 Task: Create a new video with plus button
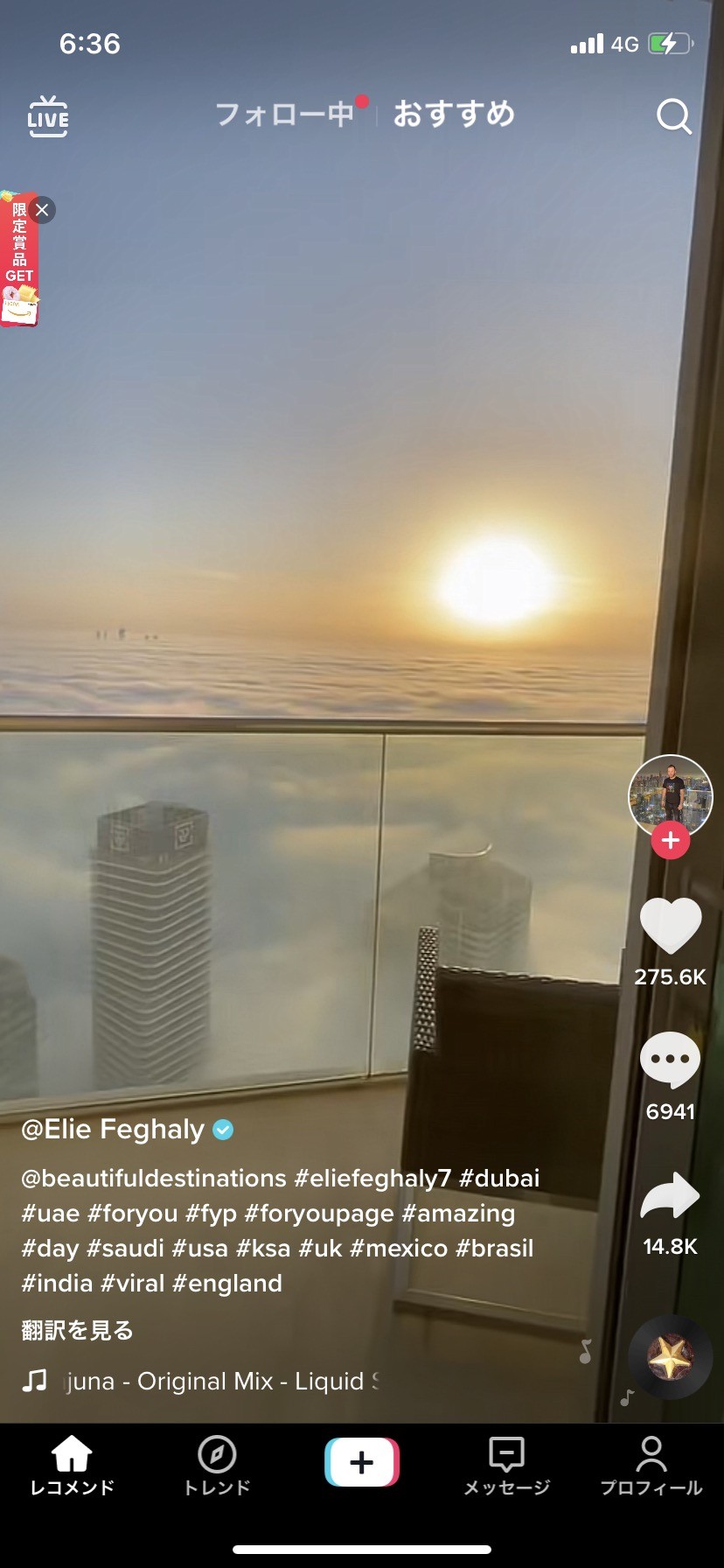(362, 1462)
